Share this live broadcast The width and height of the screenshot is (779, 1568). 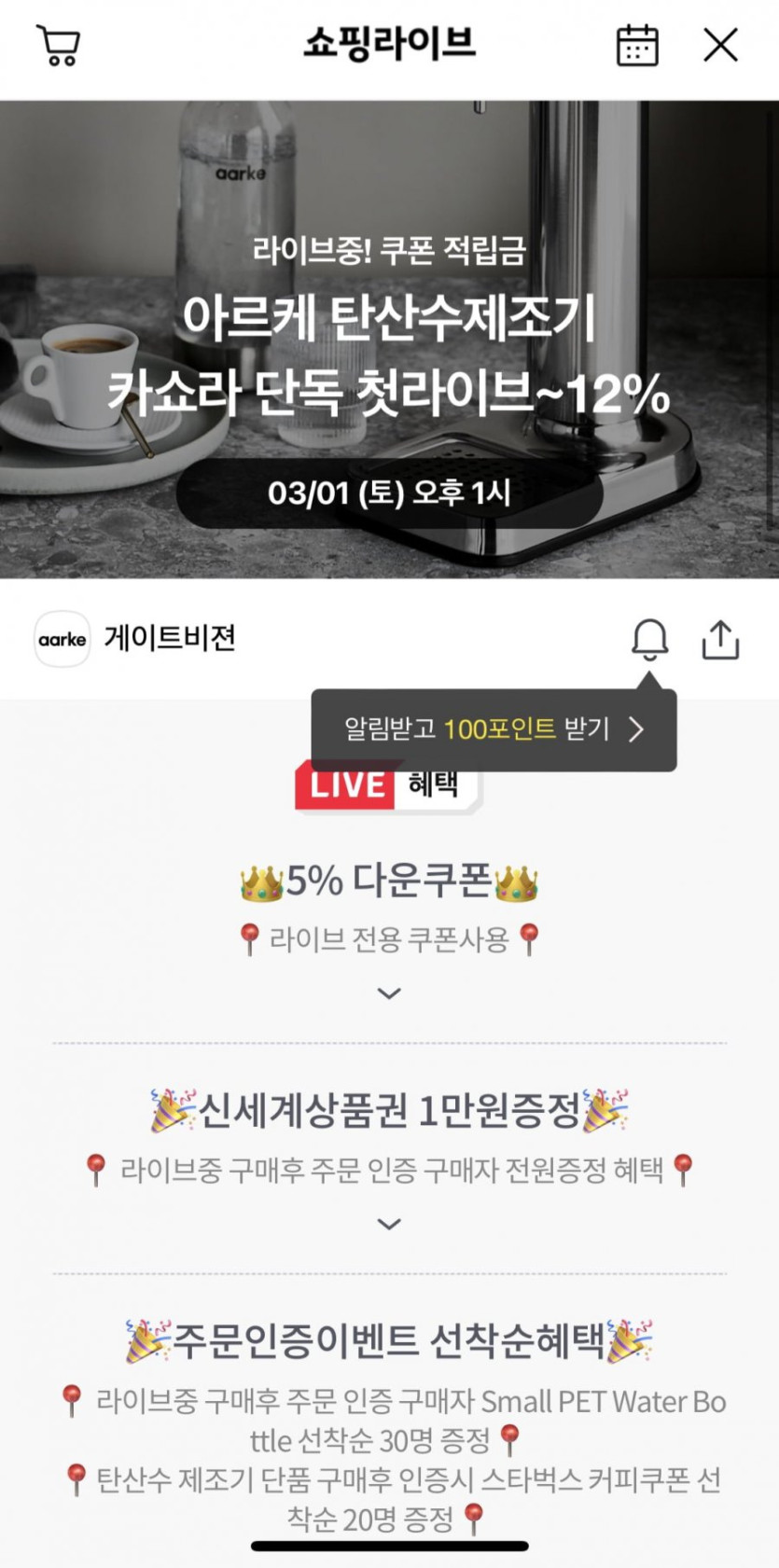720,640
